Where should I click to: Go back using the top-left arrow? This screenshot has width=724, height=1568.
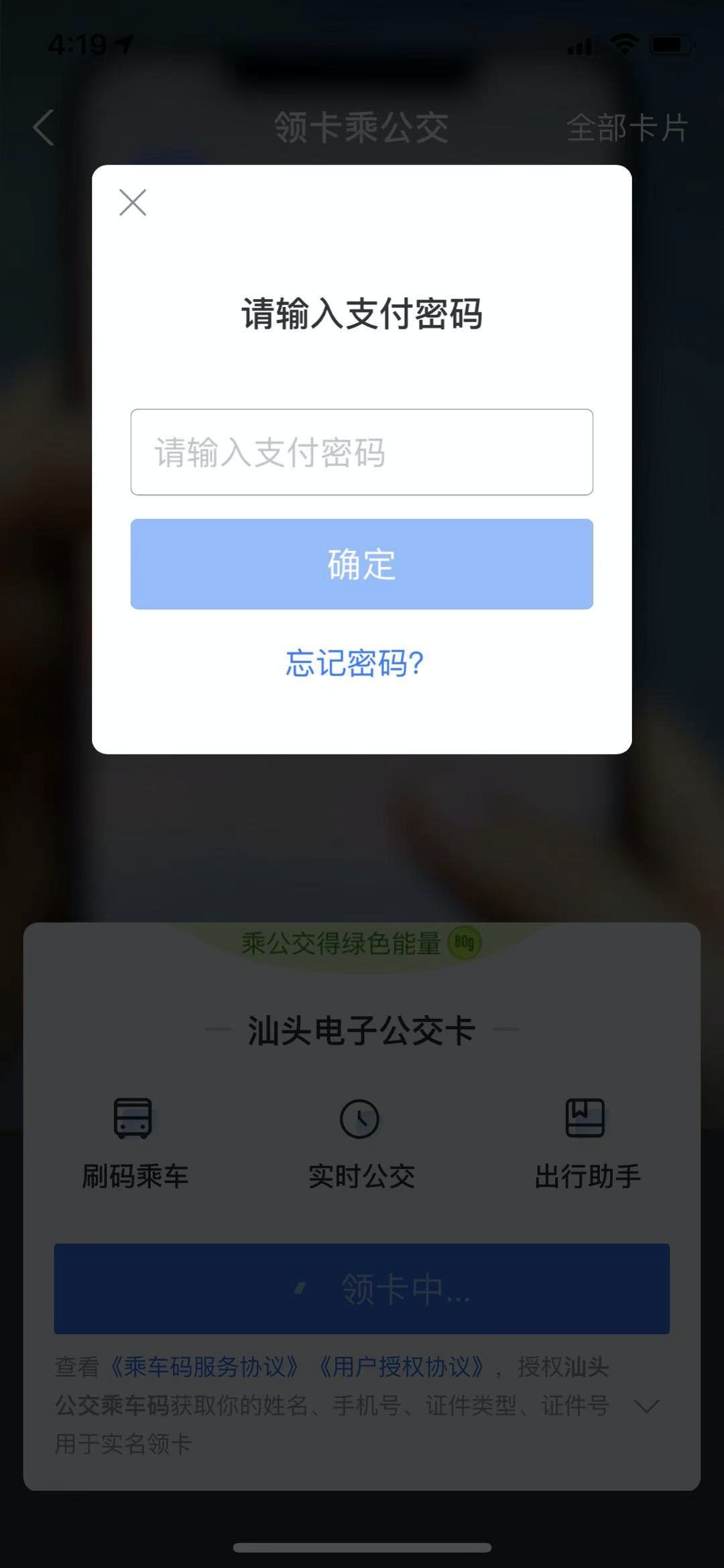(x=44, y=127)
